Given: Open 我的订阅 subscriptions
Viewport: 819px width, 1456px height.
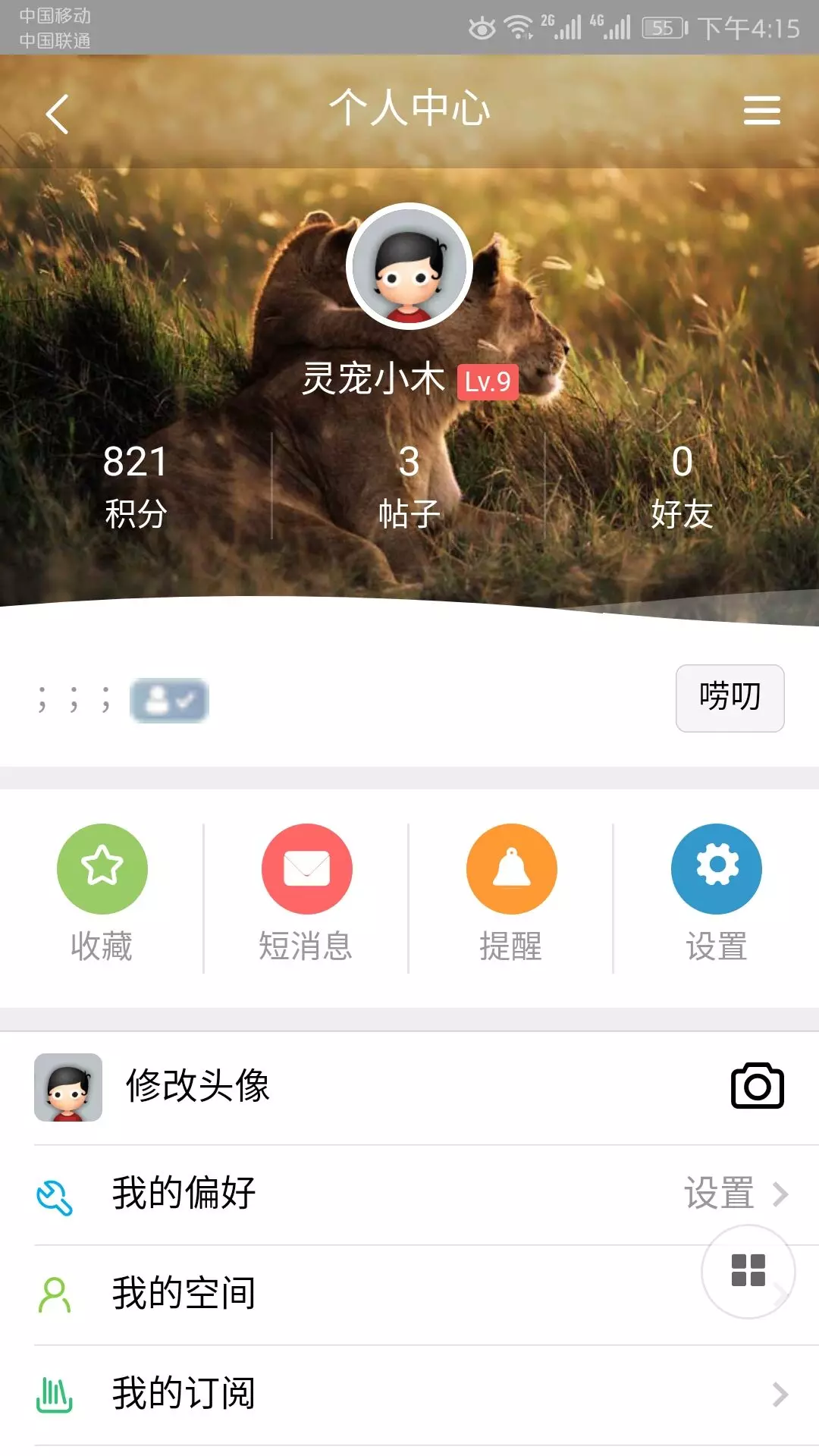Looking at the screenshot, I should point(409,1394).
